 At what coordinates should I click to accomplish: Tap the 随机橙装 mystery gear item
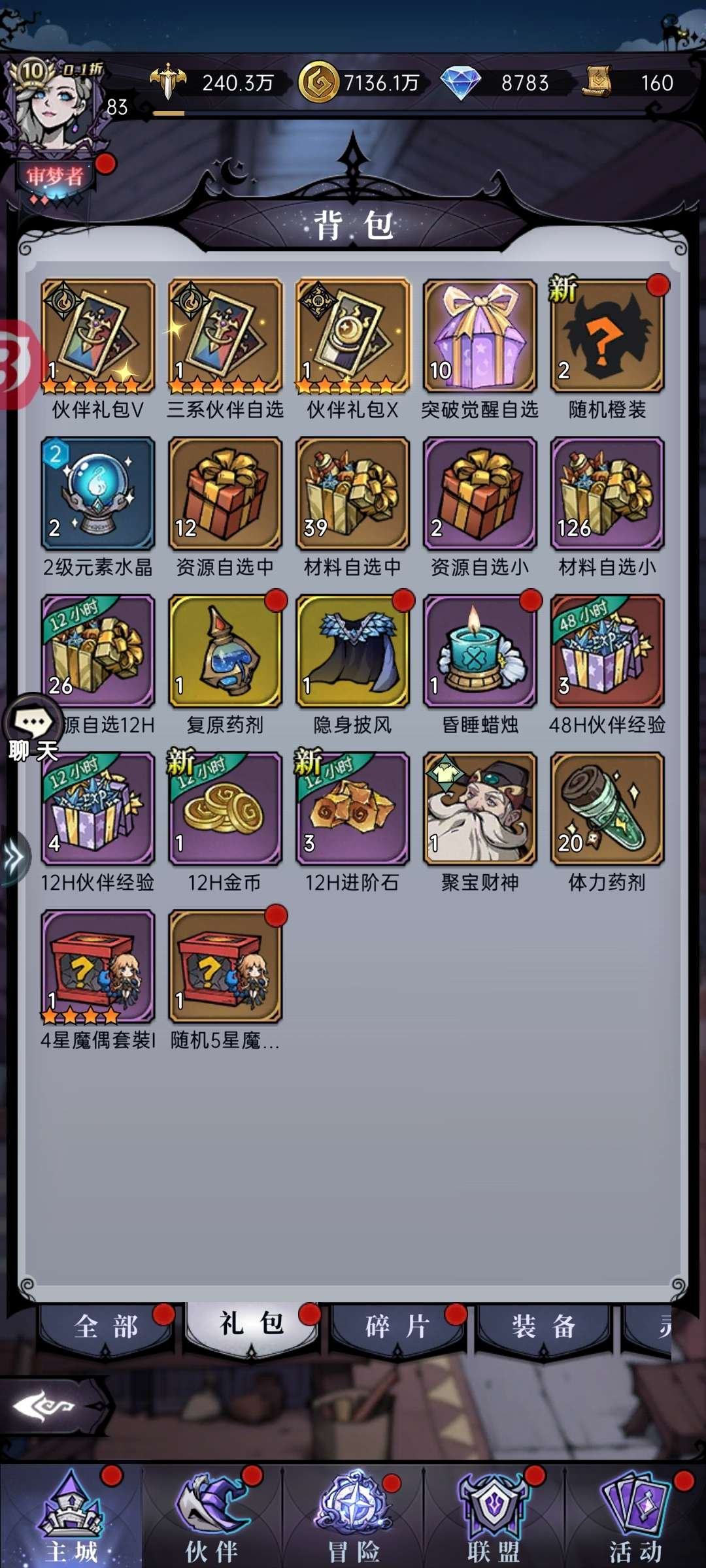click(607, 335)
